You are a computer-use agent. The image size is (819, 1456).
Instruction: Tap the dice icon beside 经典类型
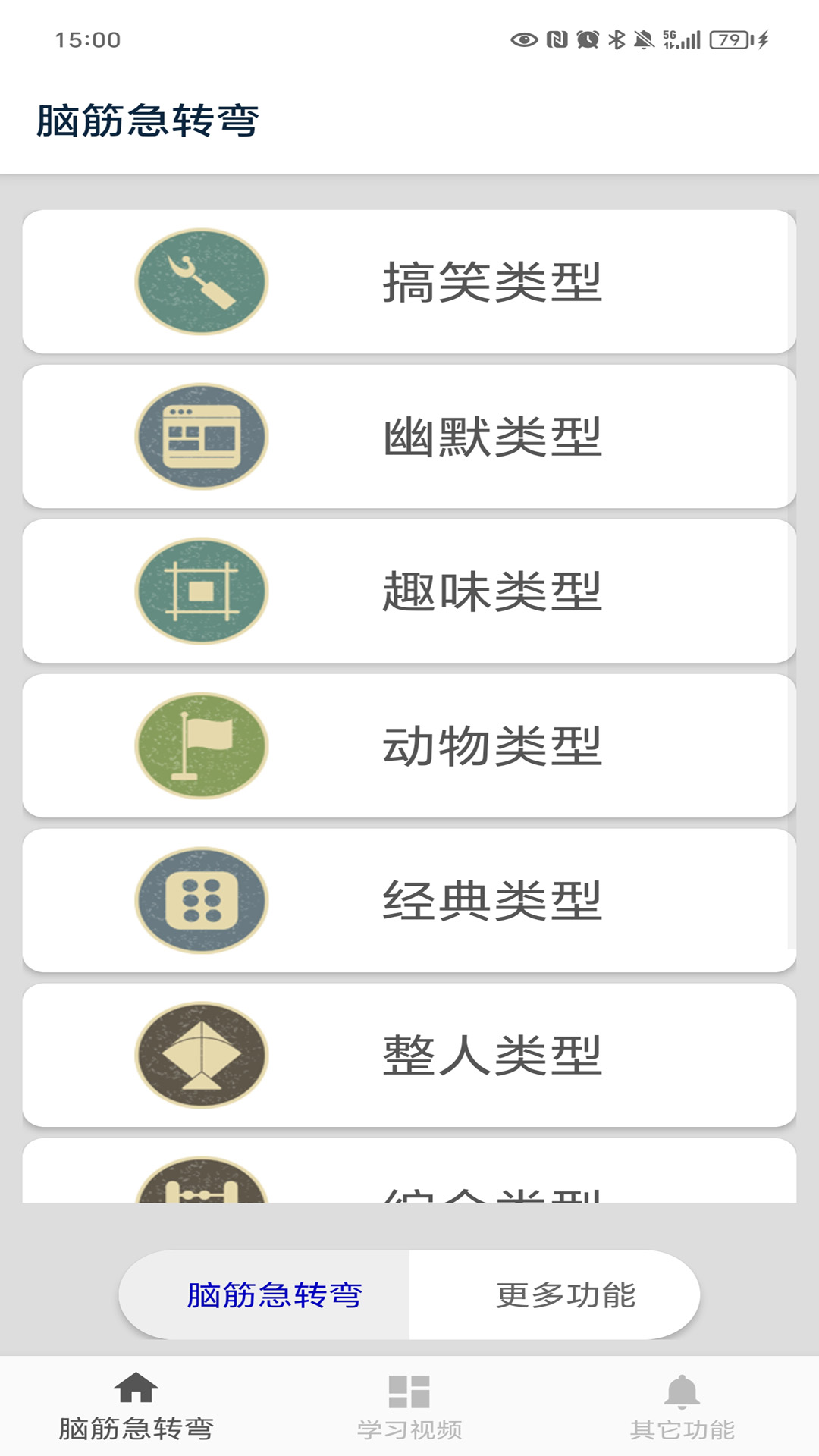point(201,901)
